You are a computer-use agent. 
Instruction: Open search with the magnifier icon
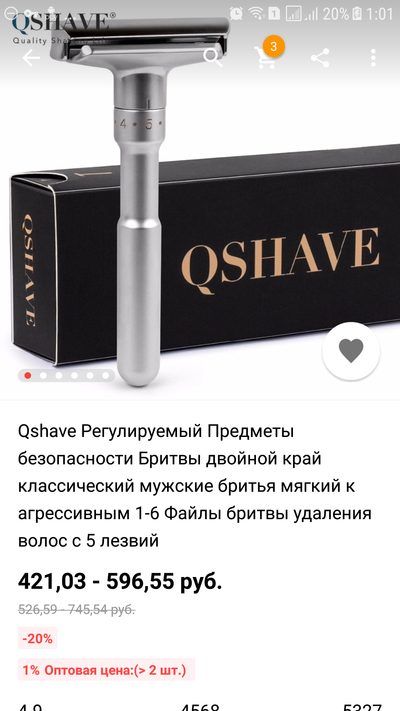pyautogui.click(x=213, y=58)
